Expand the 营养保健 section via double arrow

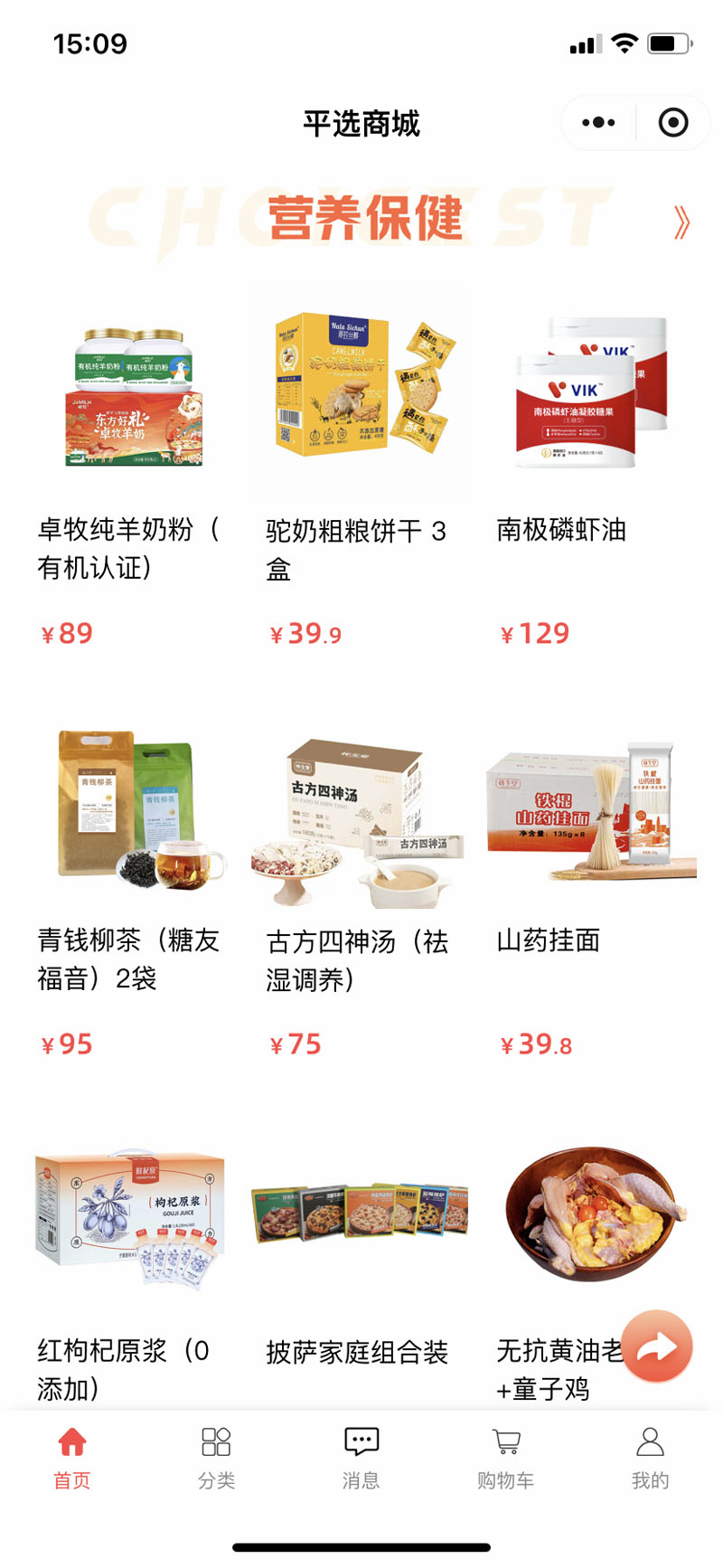tap(681, 222)
